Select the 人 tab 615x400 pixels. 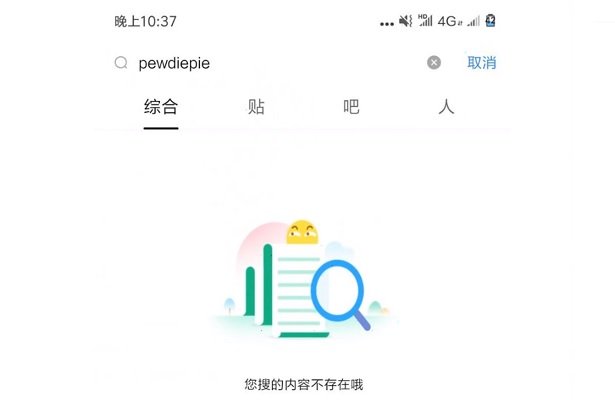click(x=446, y=107)
